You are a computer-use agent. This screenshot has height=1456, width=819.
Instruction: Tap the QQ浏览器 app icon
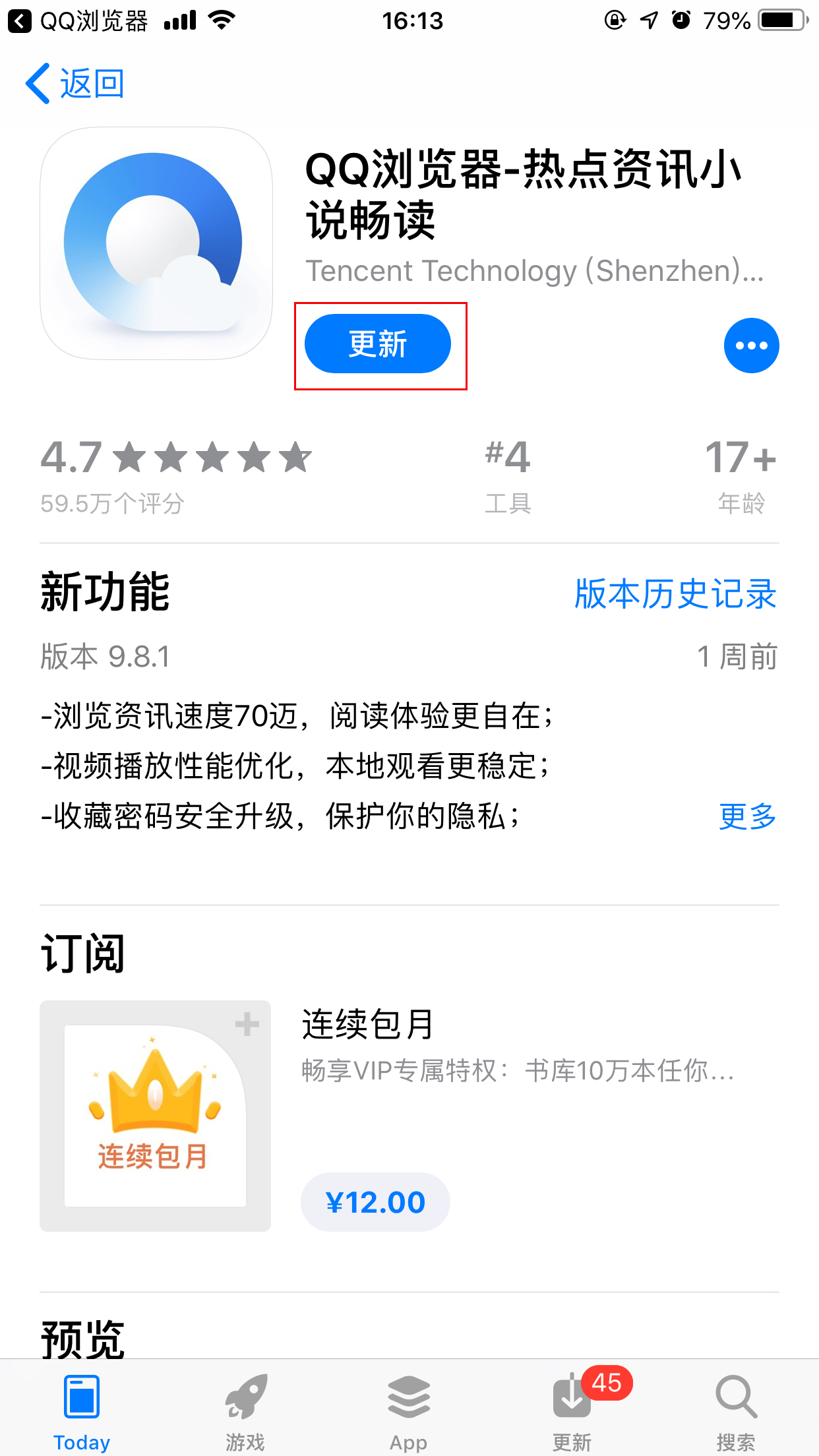coord(155,244)
